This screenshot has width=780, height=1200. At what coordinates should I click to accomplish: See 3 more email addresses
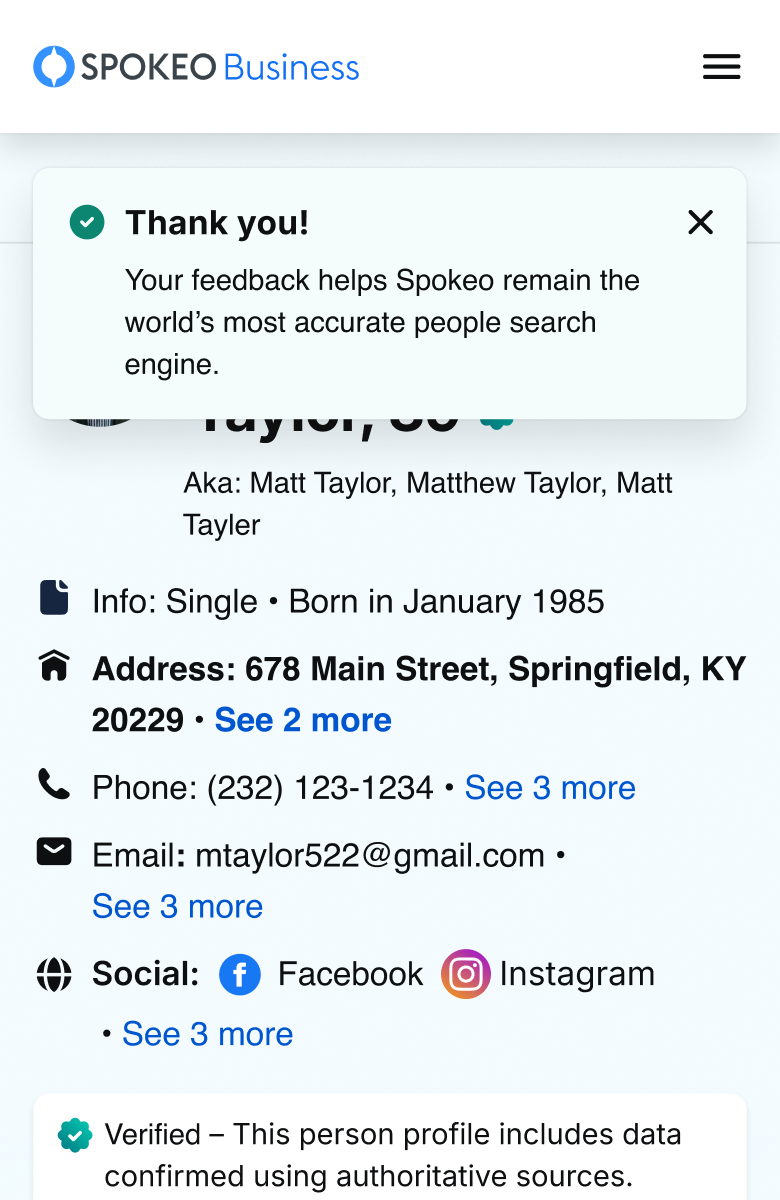[177, 906]
